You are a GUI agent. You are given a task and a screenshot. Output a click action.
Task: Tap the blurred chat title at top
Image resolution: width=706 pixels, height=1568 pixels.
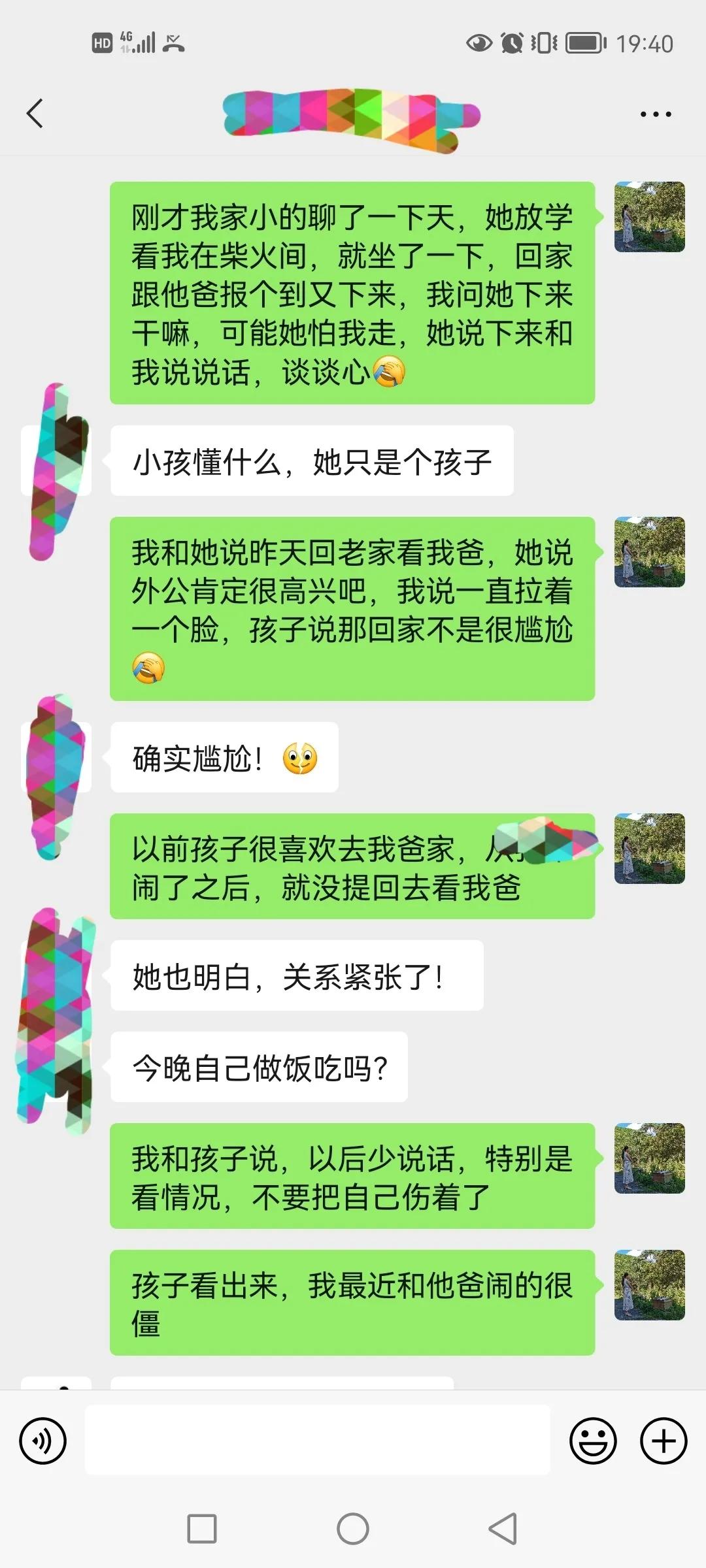(x=350, y=118)
